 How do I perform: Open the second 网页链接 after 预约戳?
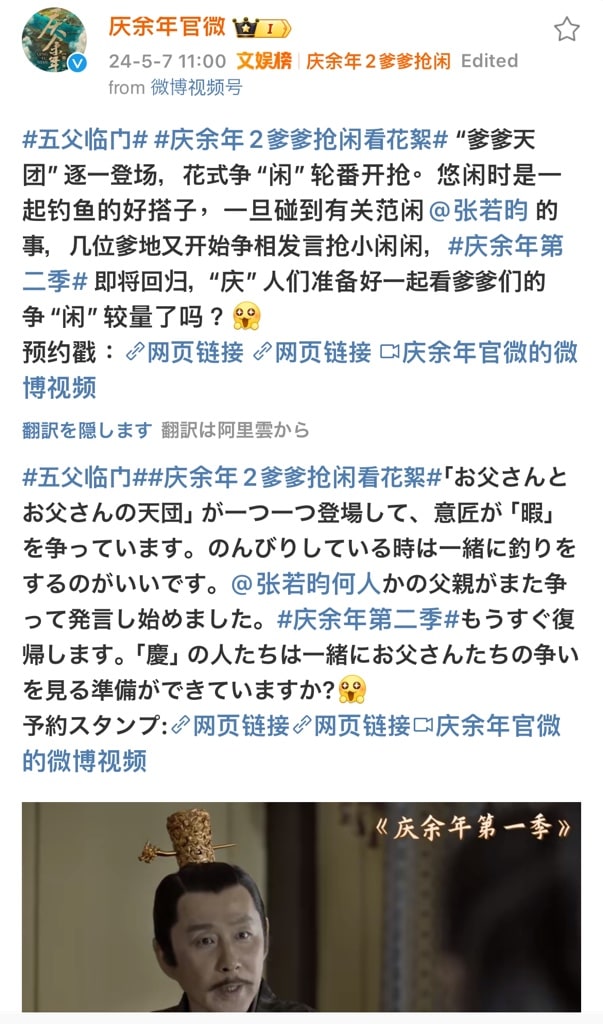[312, 352]
